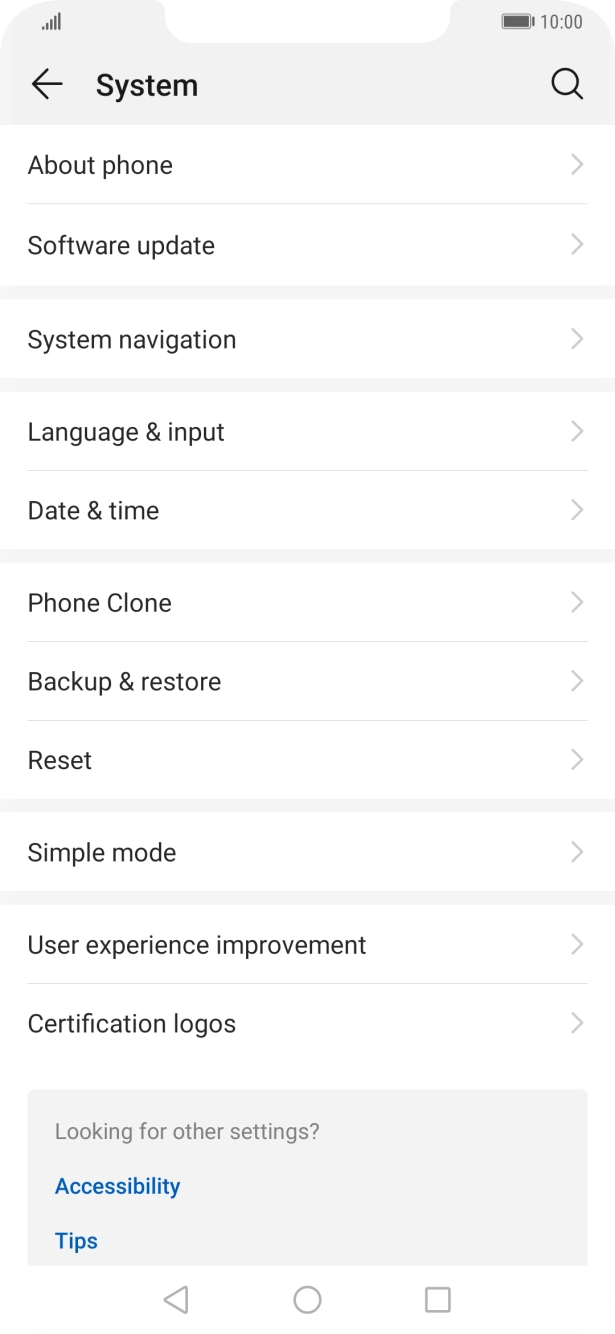Follow the Accessibility link

[x=117, y=1186]
